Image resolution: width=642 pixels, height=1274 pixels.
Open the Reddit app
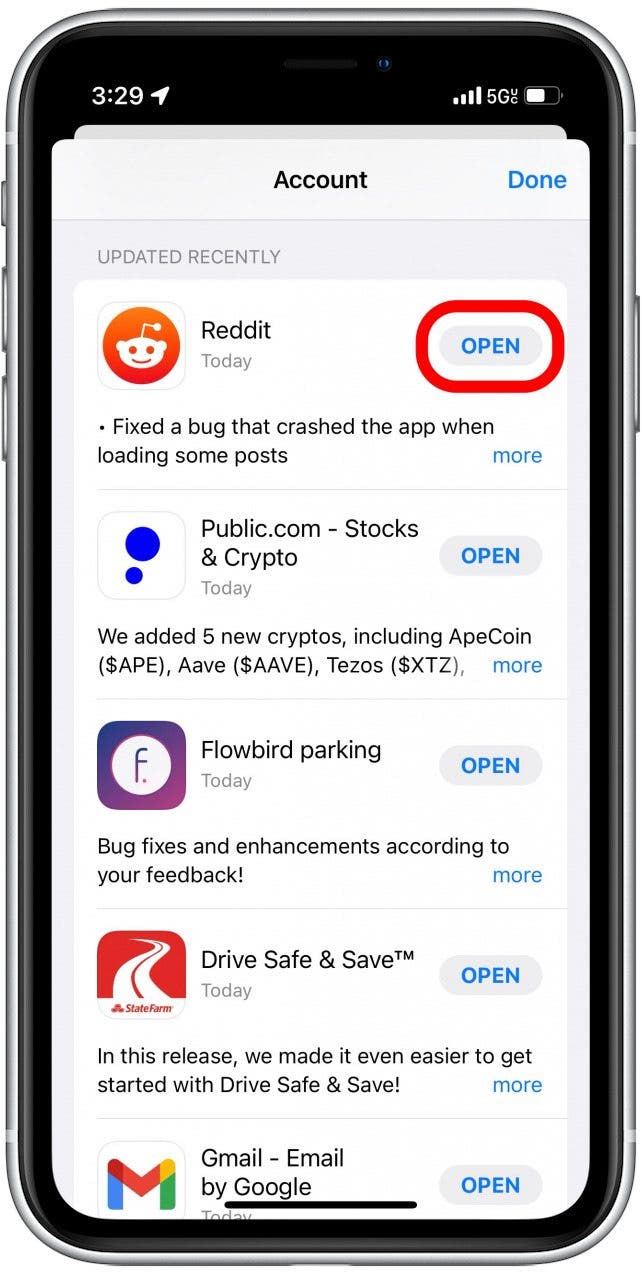[x=490, y=346]
